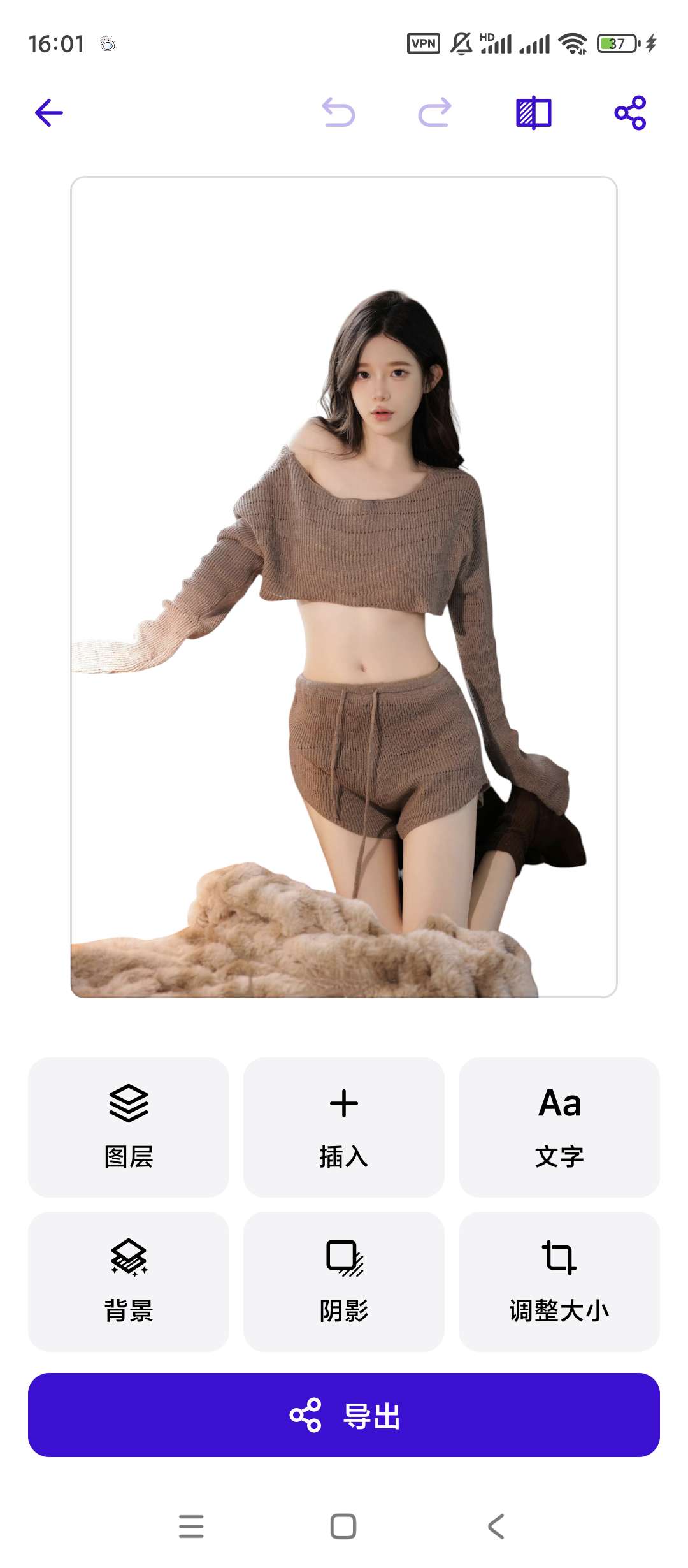The image size is (688, 1568).
Task: Go back using the top-left arrow
Action: tap(49, 113)
